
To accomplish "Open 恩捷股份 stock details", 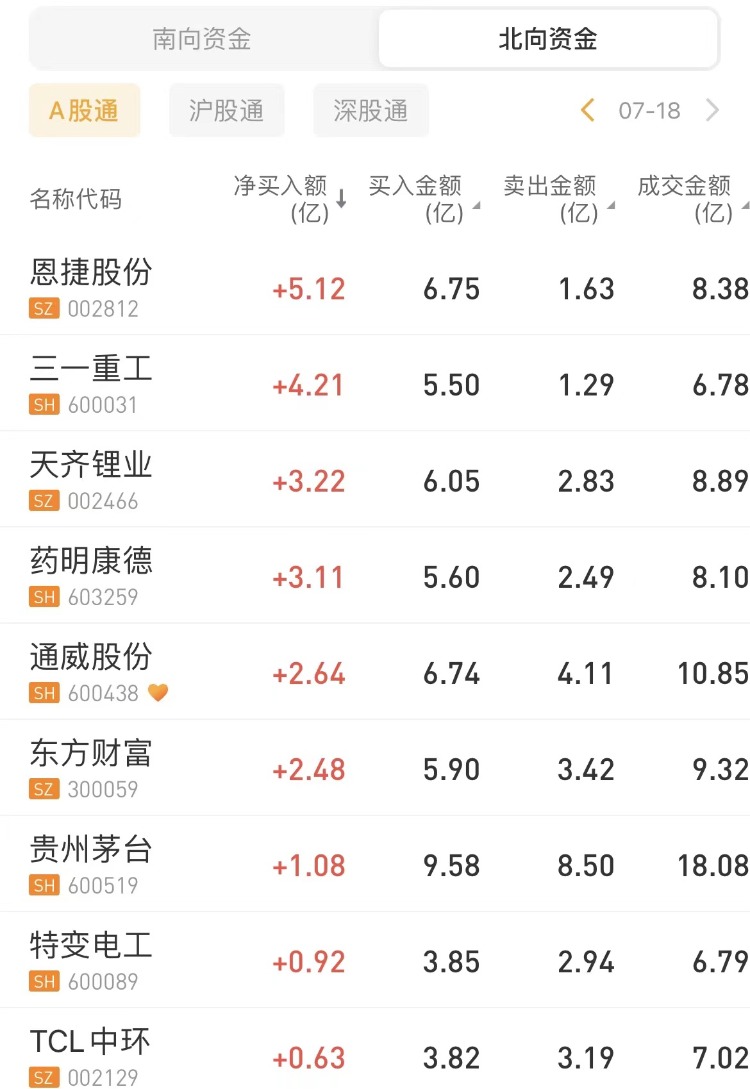I will [92, 272].
